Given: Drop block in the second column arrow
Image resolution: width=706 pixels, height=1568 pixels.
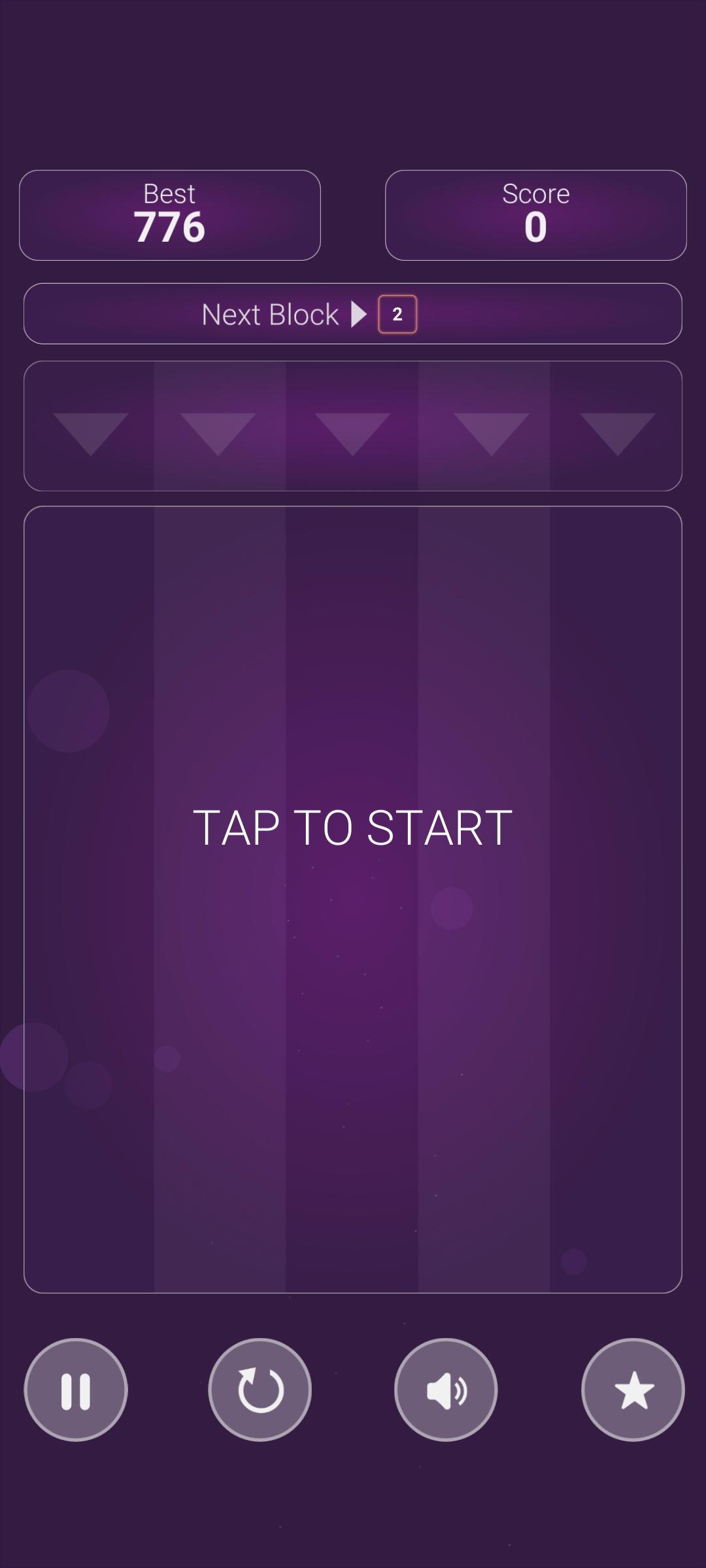Looking at the screenshot, I should tap(218, 432).
